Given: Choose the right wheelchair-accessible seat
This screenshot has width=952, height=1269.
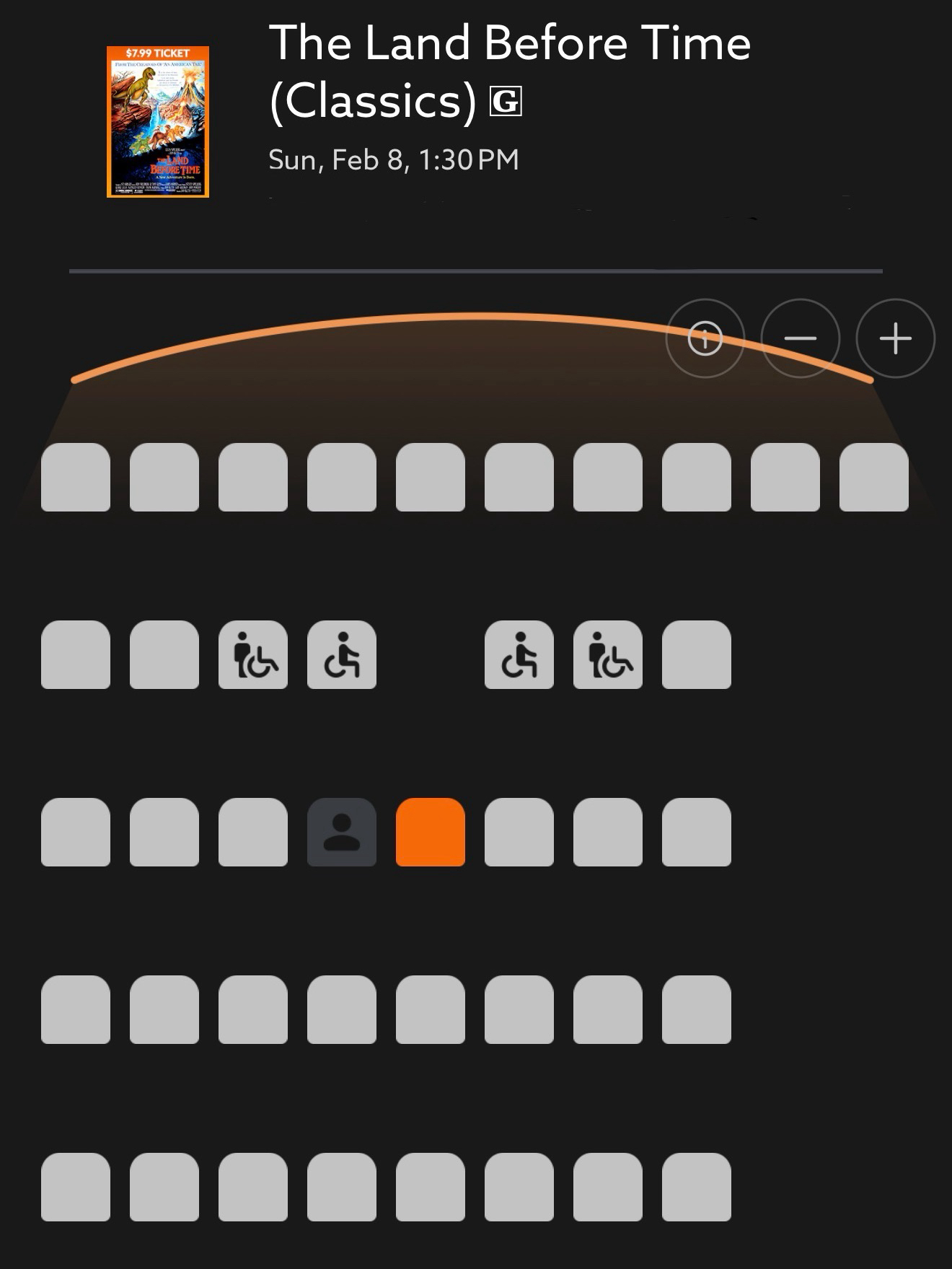Looking at the screenshot, I should (x=519, y=654).
